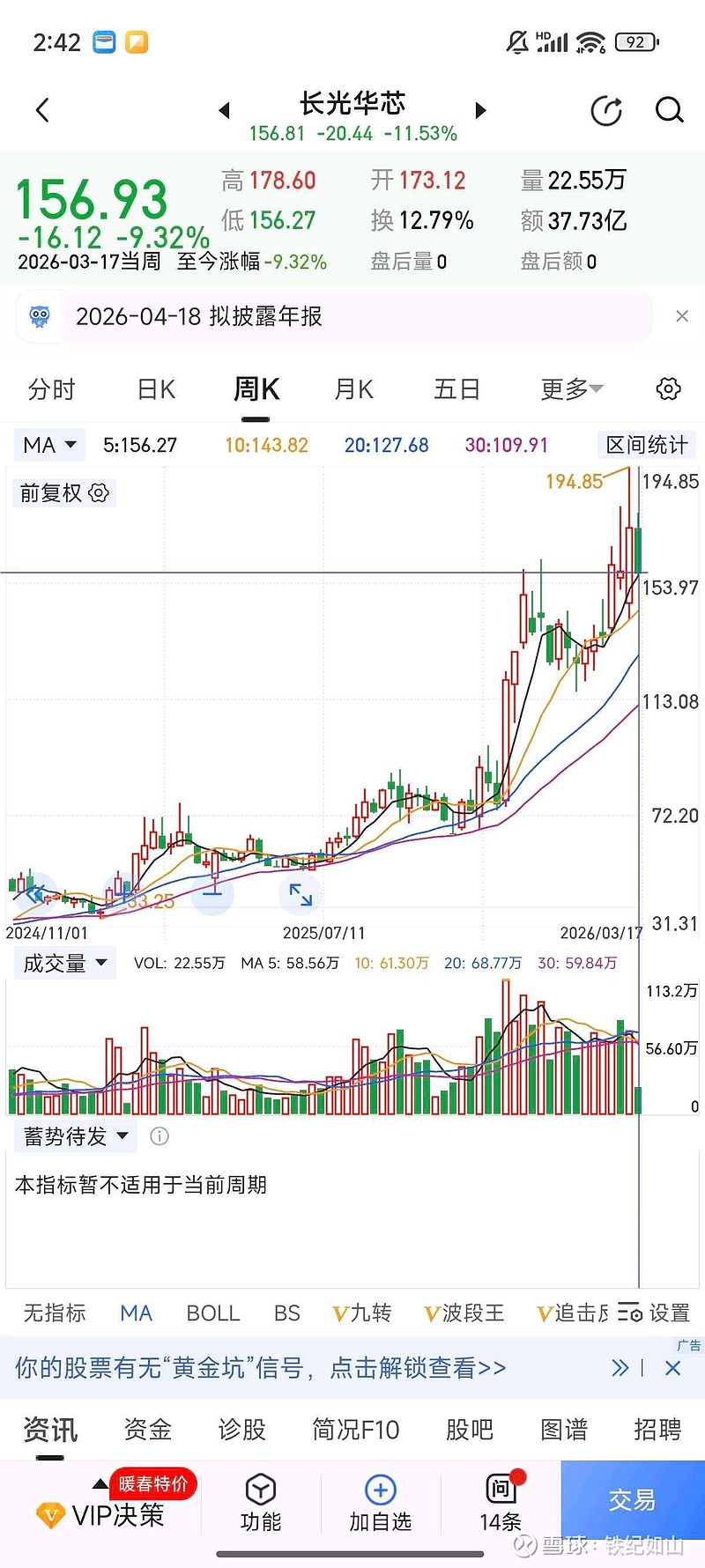Open the 更多 chart period dropdown
The width and height of the screenshot is (705, 1568).
[x=570, y=388]
